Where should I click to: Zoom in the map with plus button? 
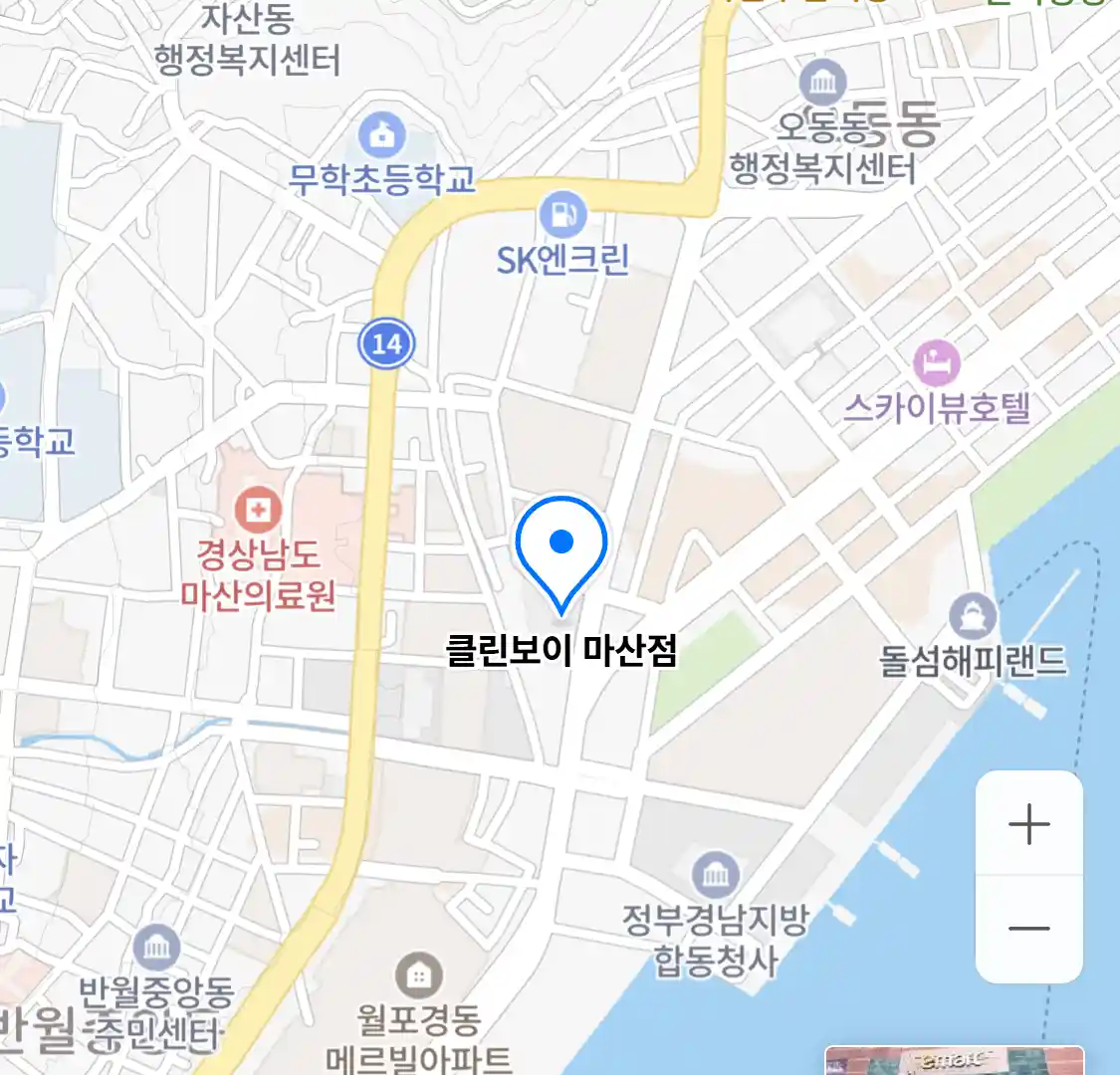[x=1028, y=824]
